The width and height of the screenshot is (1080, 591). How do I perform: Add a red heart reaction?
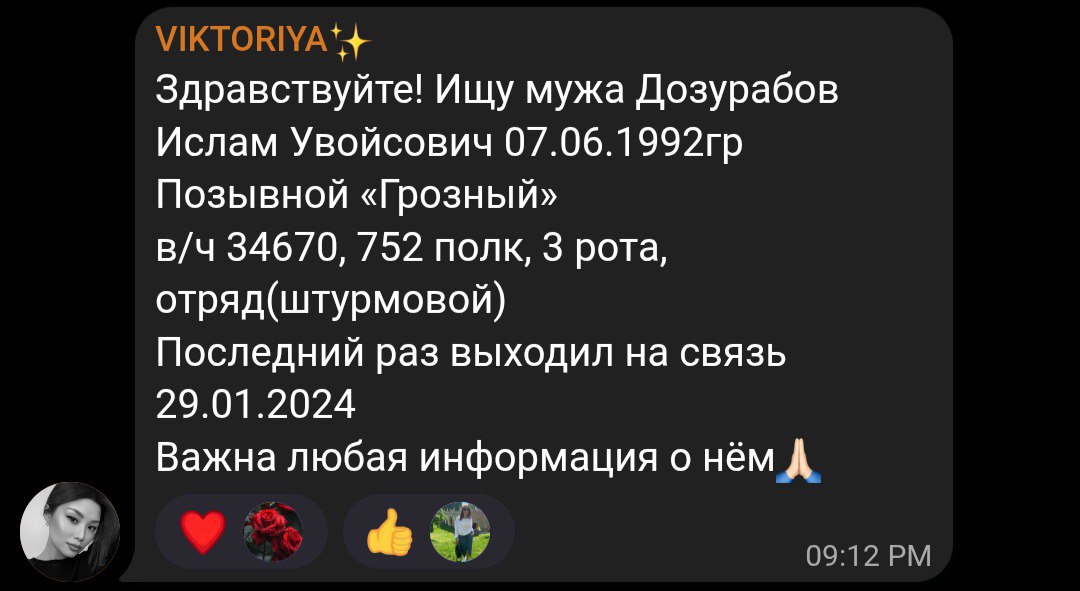point(204,532)
